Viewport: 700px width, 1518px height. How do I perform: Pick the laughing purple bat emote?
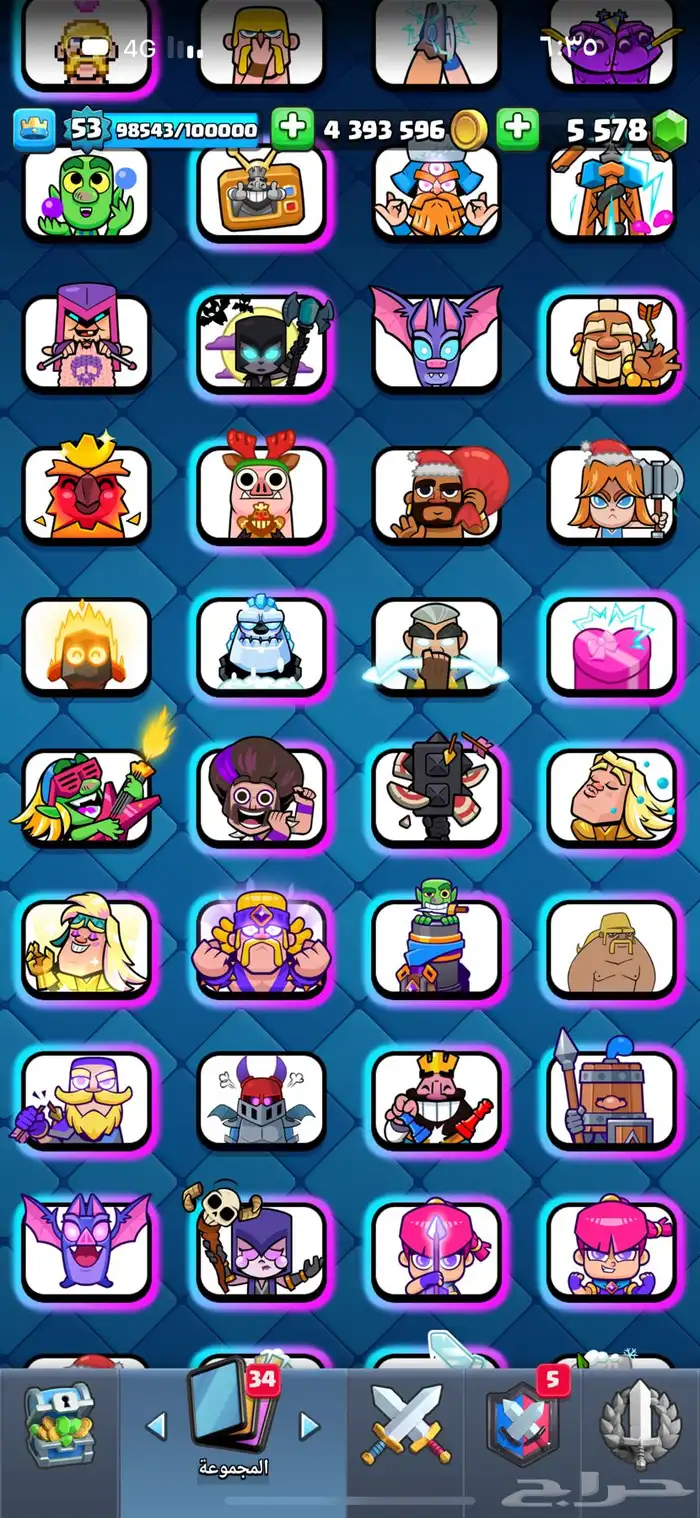[86, 1250]
